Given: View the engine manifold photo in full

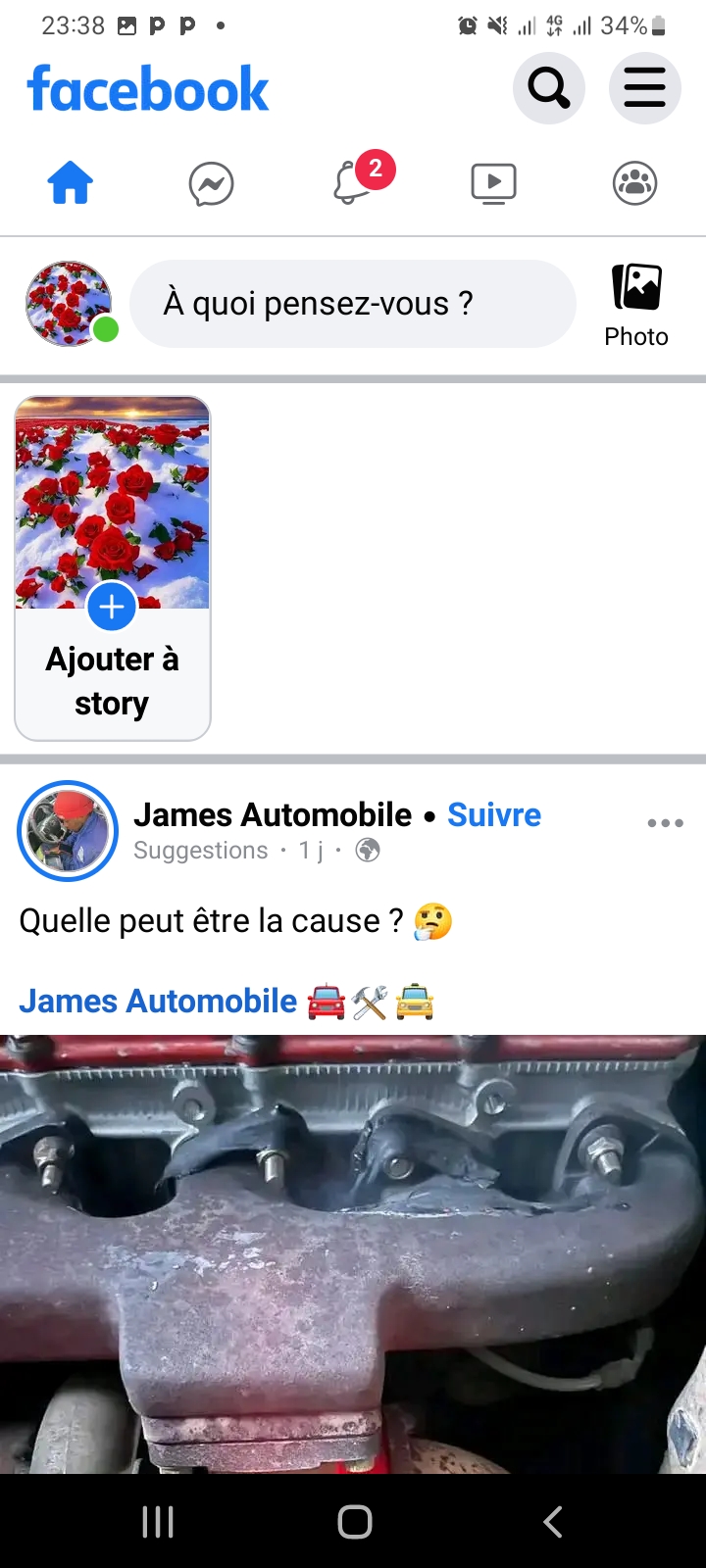Looking at the screenshot, I should 353,1254.
